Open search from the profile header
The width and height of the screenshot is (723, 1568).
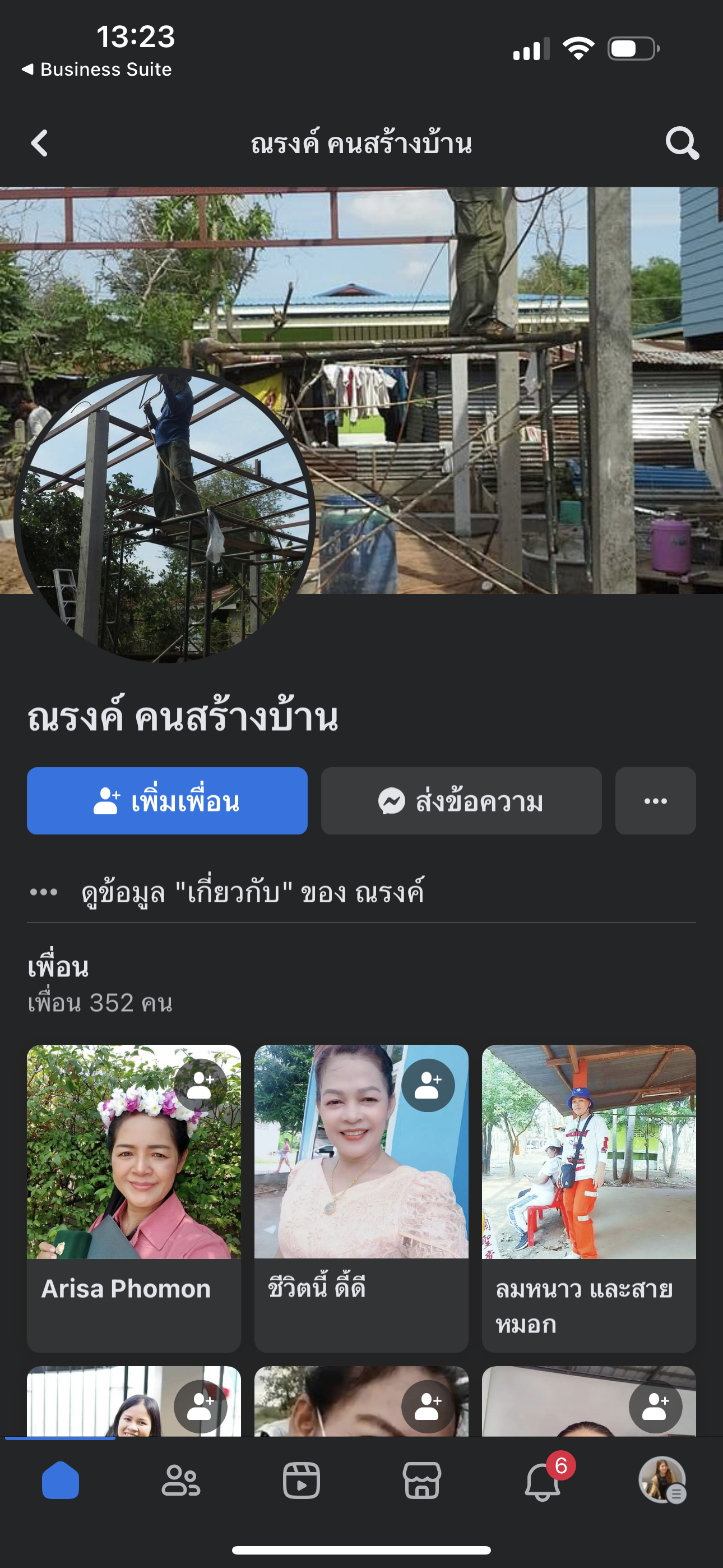(682, 144)
